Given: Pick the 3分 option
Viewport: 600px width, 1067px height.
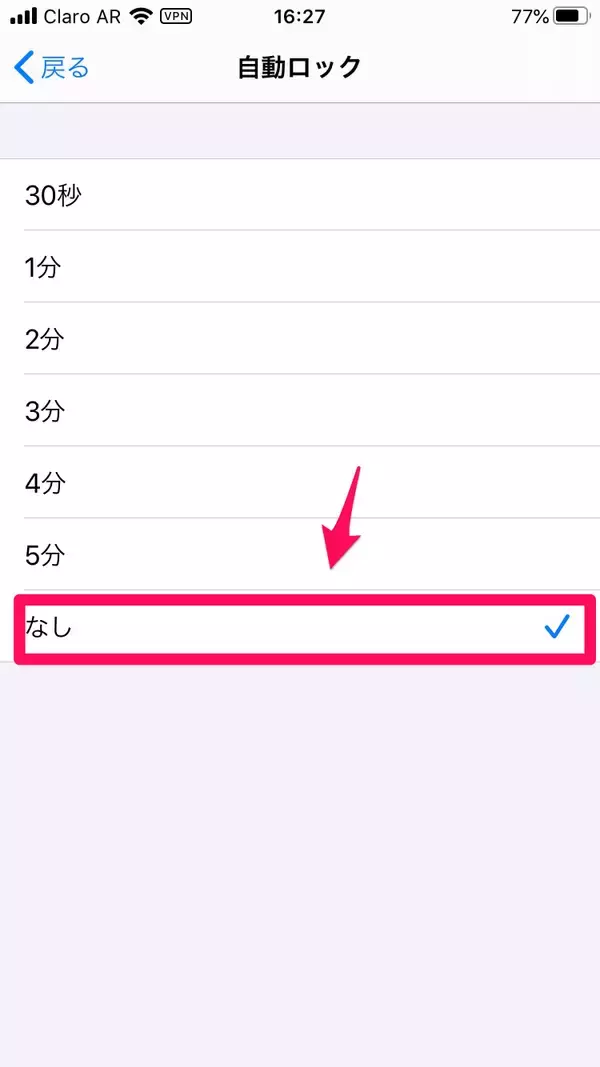Looking at the screenshot, I should (x=300, y=411).
